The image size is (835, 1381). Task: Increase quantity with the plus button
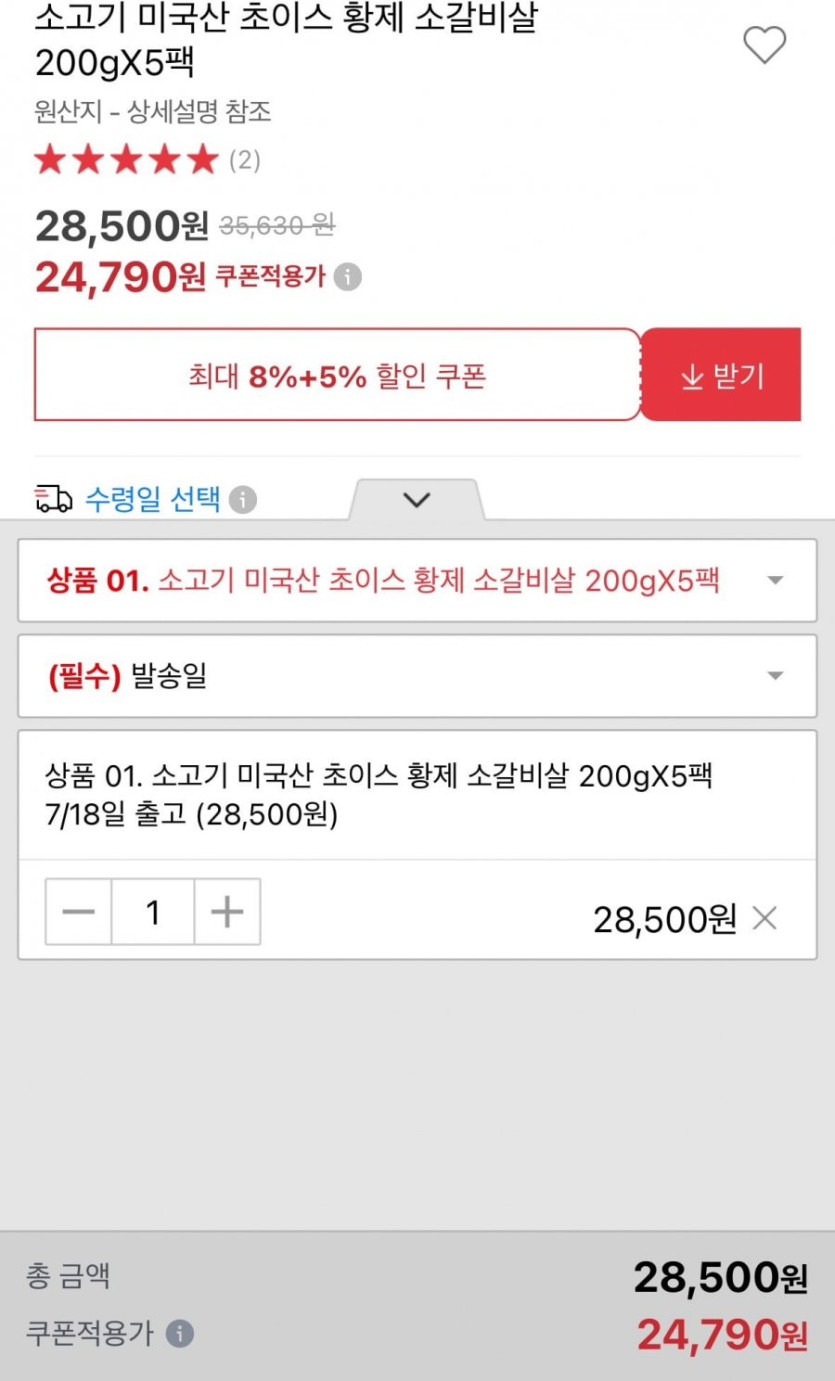coord(227,912)
